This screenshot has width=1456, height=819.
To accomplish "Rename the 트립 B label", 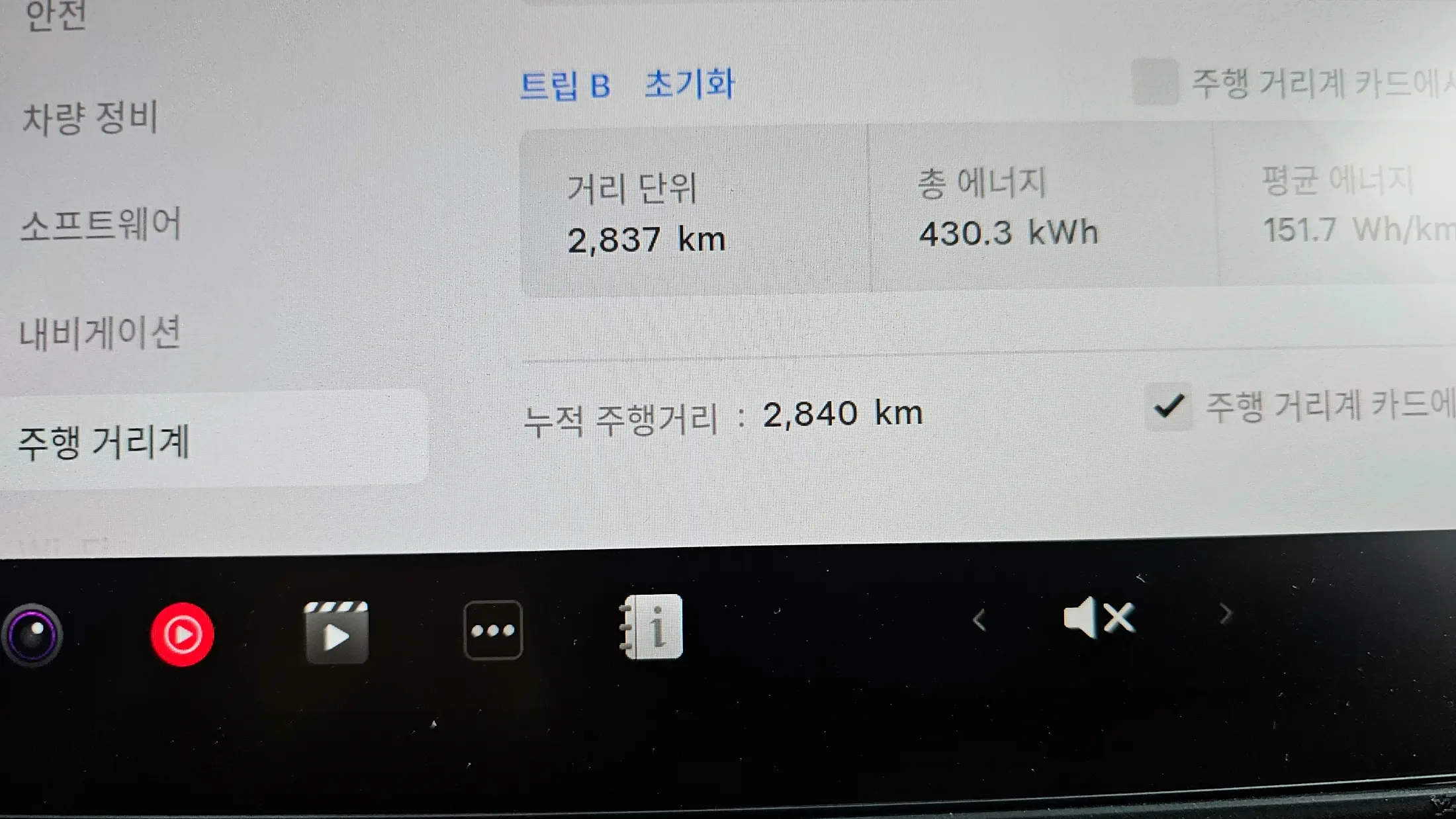I will 565,86.
